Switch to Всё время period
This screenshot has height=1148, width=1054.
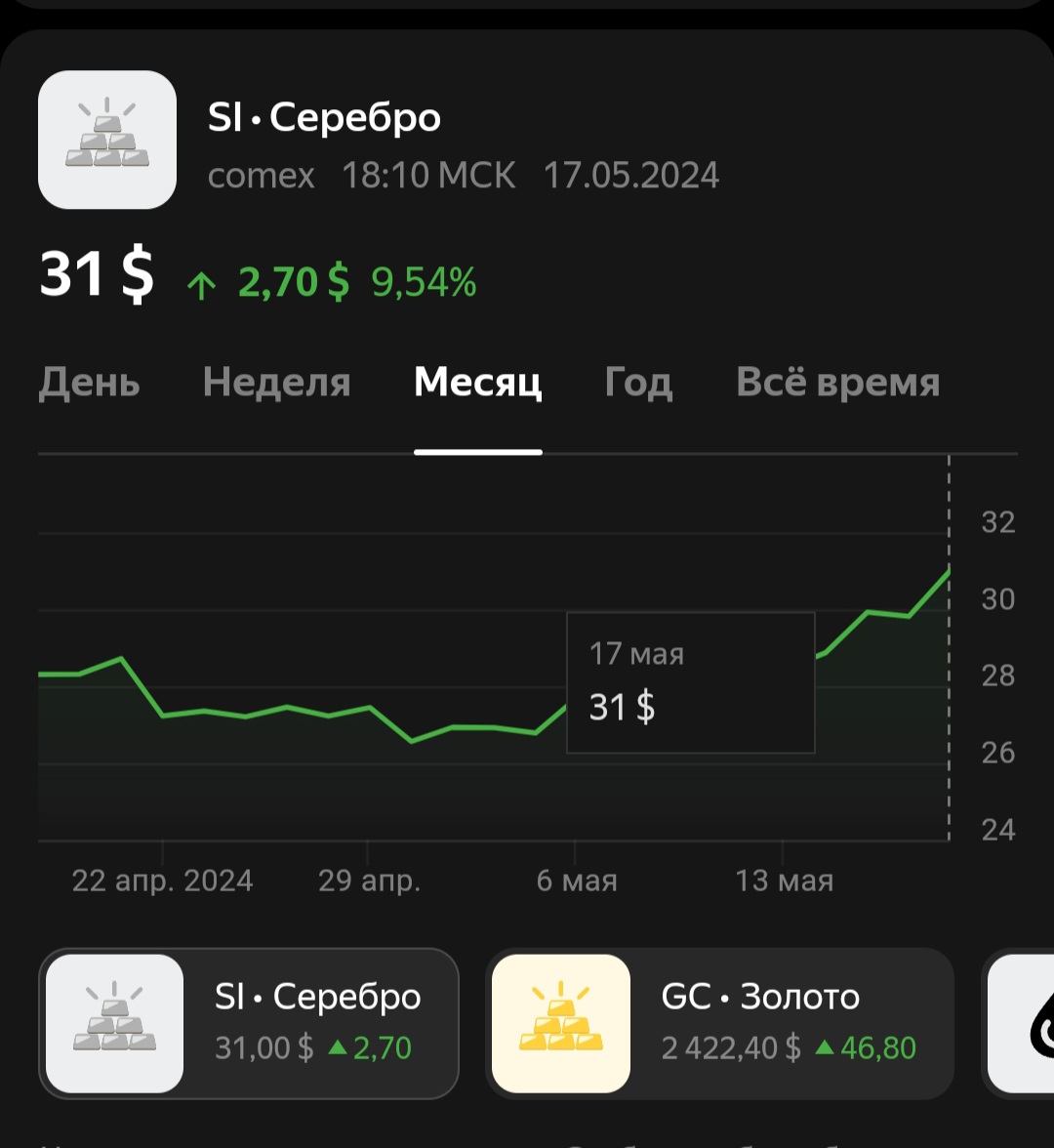(837, 383)
